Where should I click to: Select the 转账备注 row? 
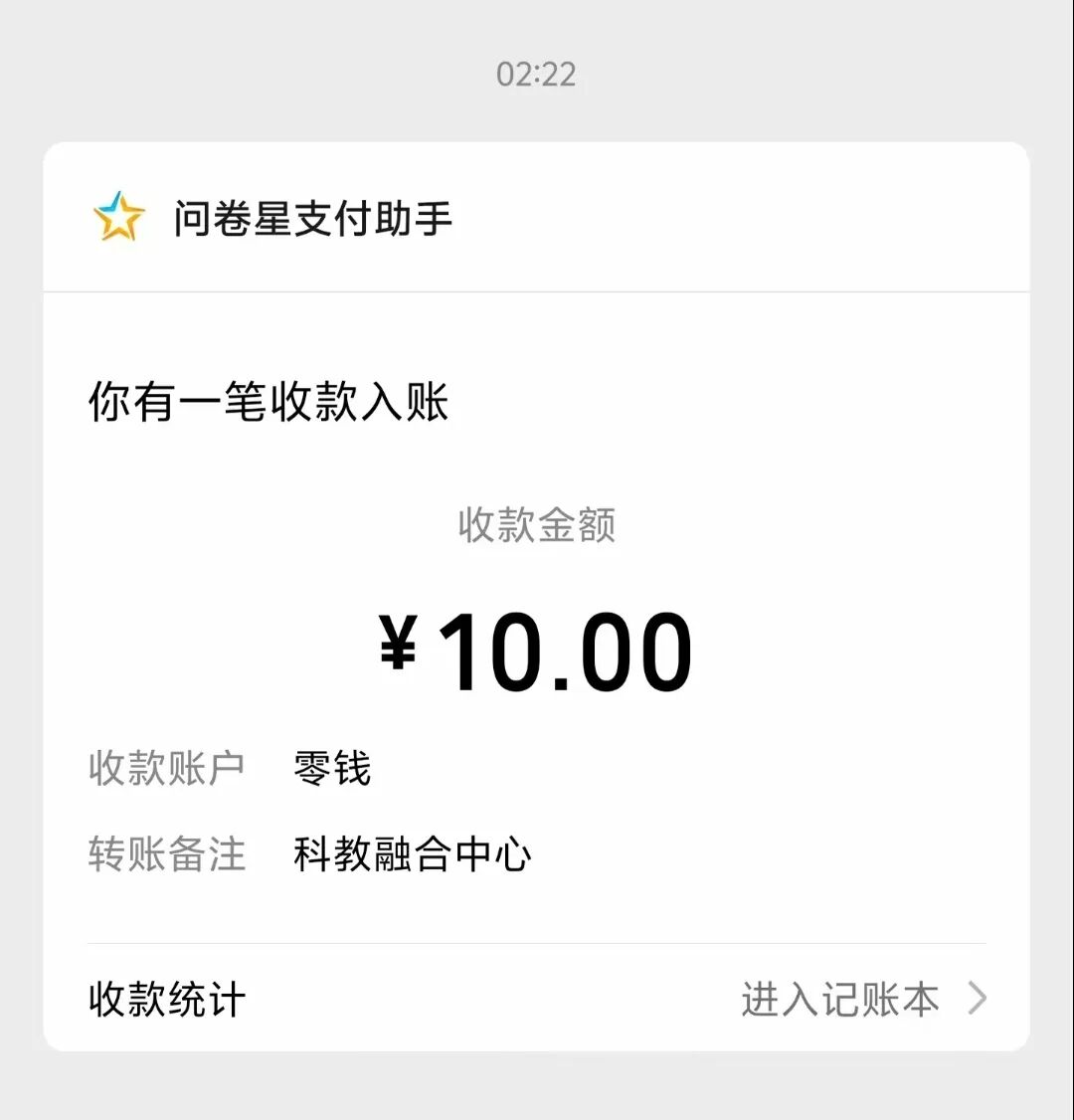[167, 854]
